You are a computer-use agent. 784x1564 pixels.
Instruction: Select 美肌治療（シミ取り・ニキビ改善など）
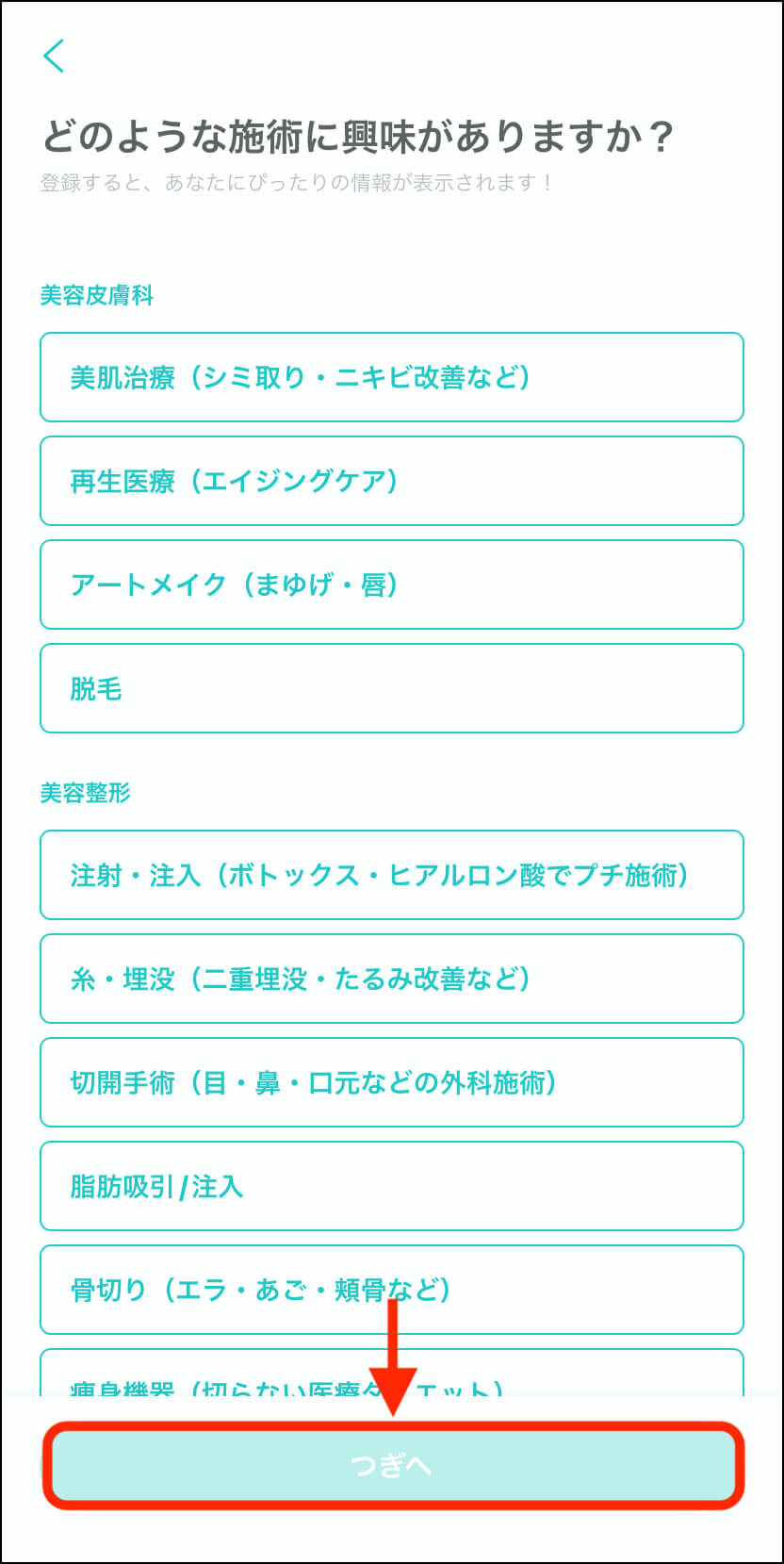click(x=391, y=377)
